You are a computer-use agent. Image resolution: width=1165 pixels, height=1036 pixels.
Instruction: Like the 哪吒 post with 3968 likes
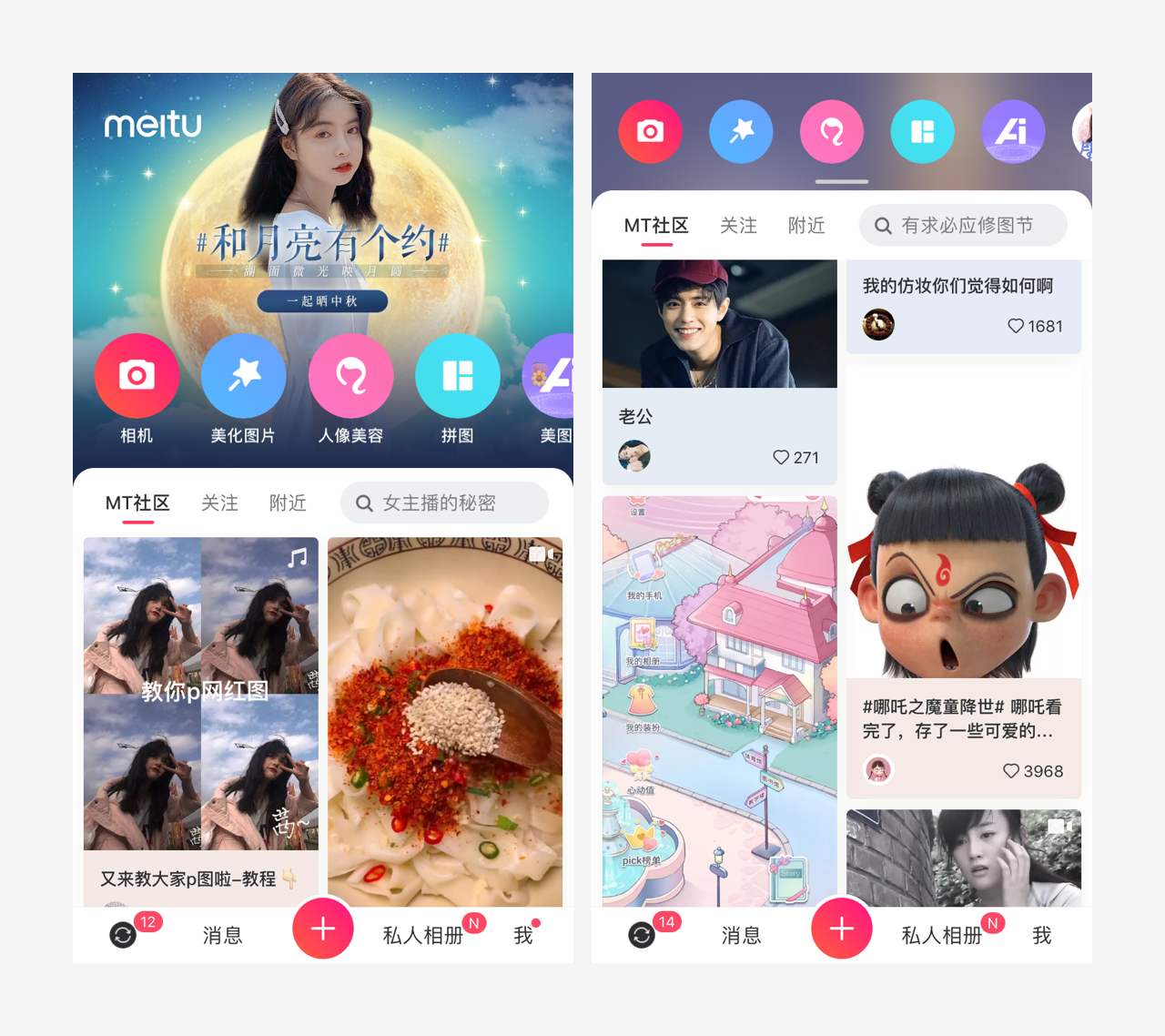pos(1033,771)
